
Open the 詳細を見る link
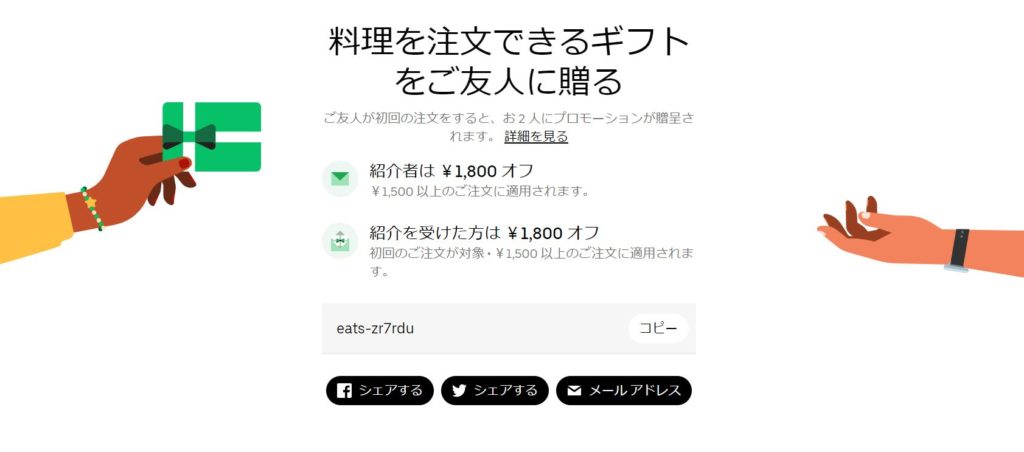(x=536, y=136)
